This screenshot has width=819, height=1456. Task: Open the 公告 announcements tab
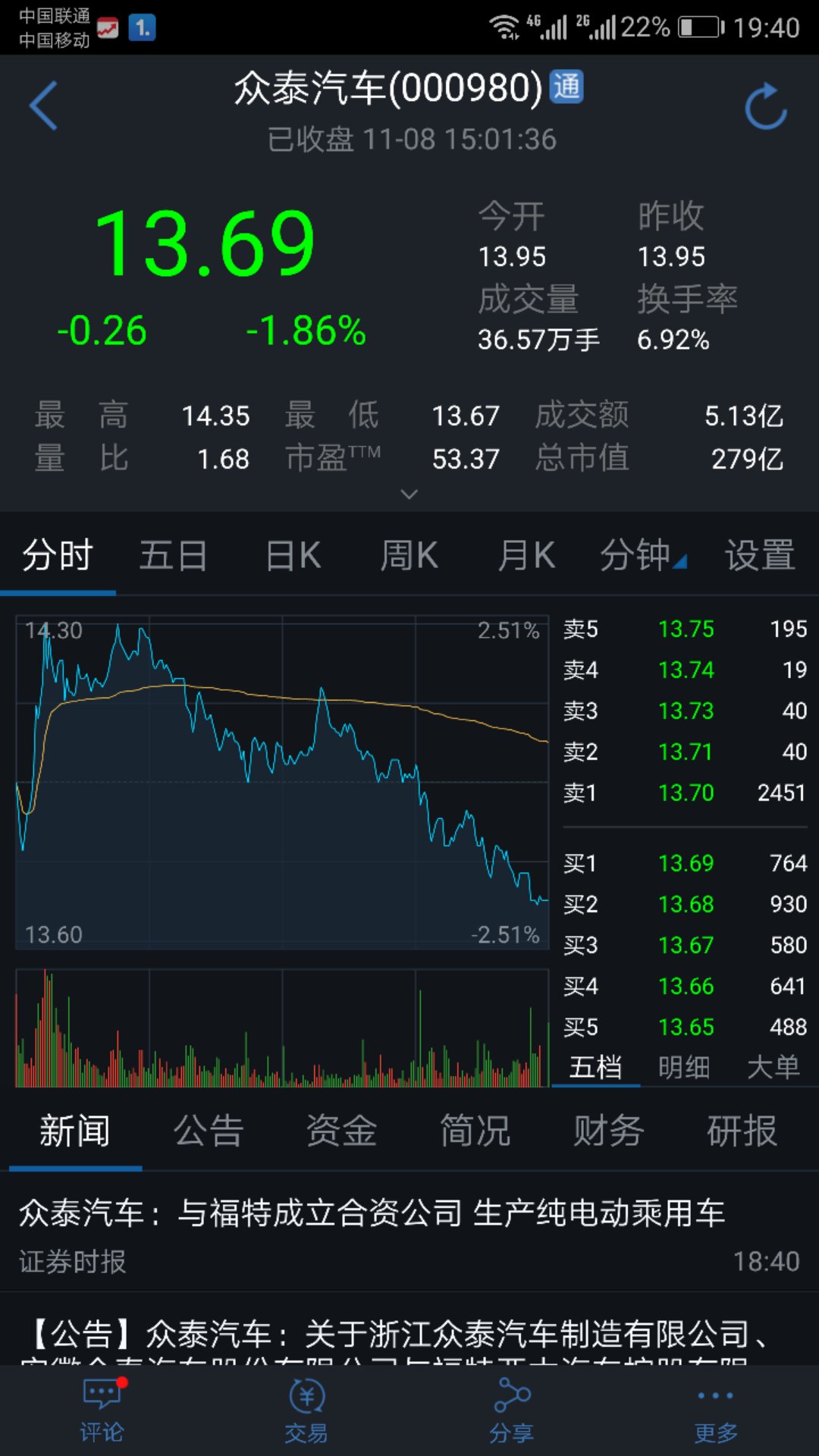(208, 1131)
